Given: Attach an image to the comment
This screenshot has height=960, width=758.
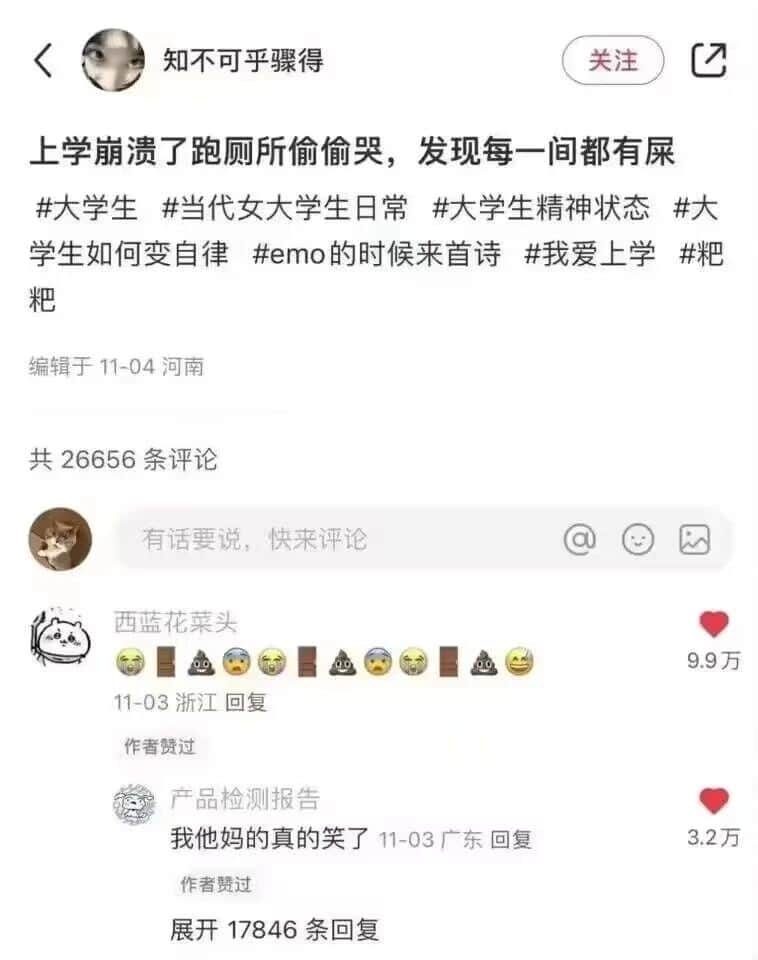Looking at the screenshot, I should 695,539.
